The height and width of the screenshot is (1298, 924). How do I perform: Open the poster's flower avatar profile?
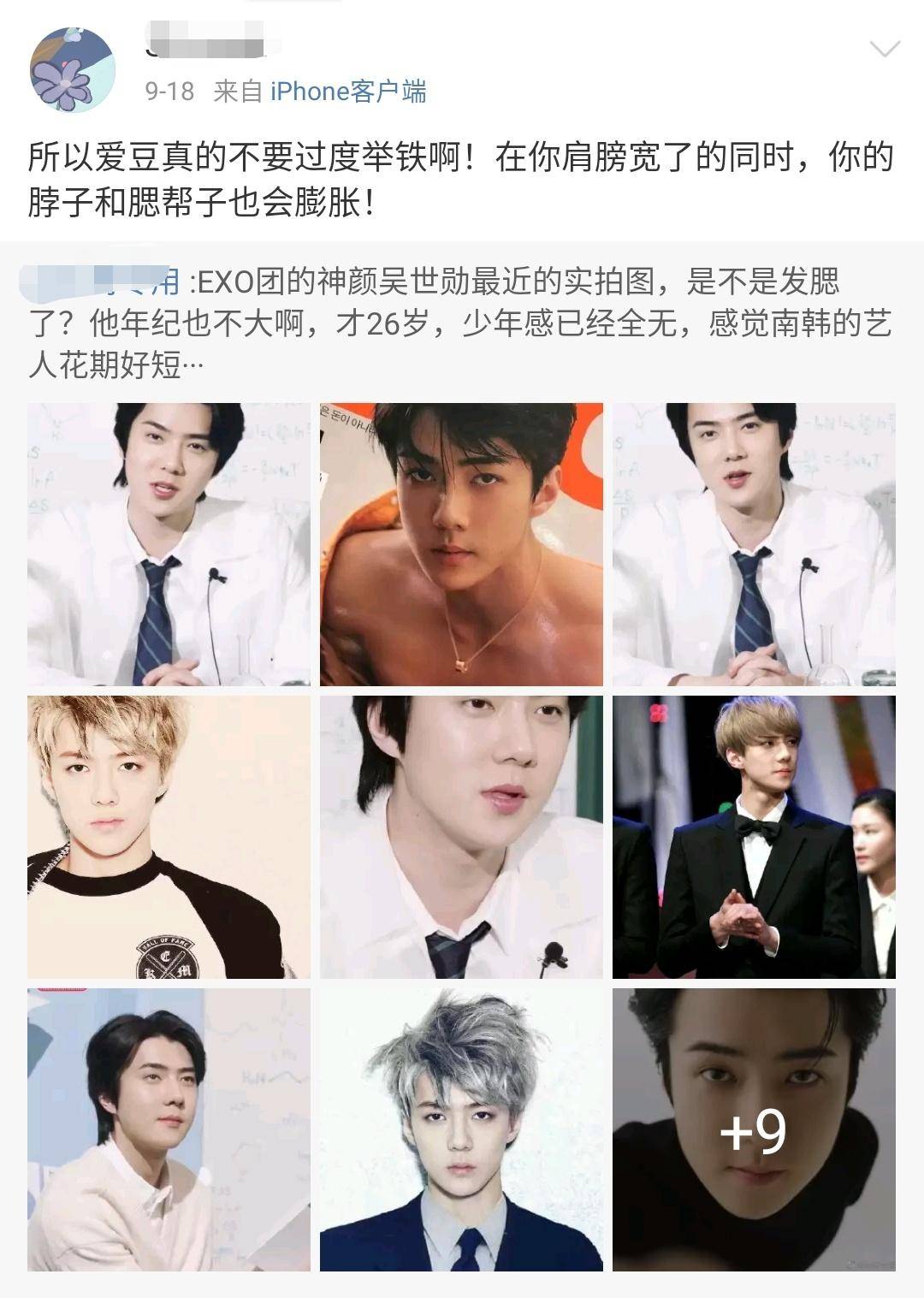point(73,69)
